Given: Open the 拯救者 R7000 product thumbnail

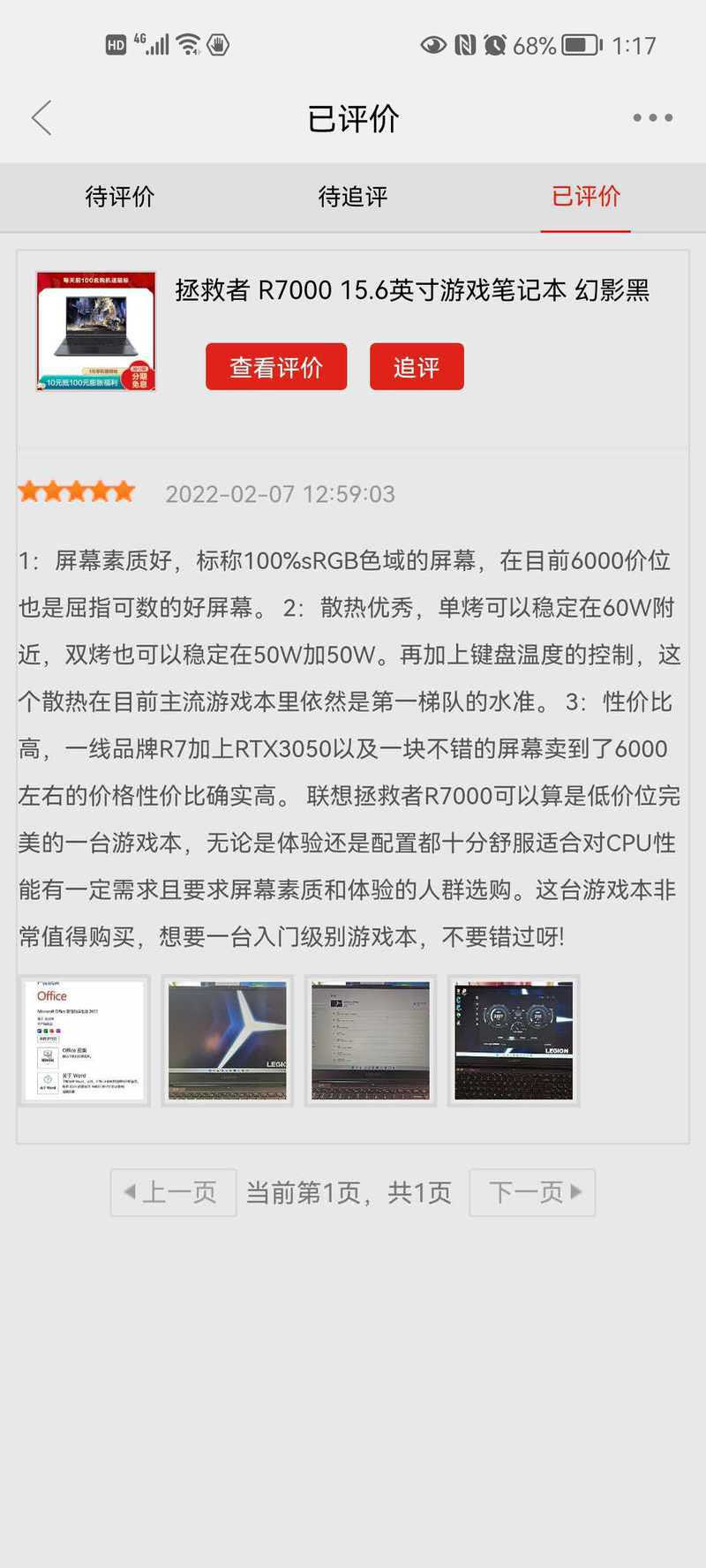Looking at the screenshot, I should click(96, 331).
